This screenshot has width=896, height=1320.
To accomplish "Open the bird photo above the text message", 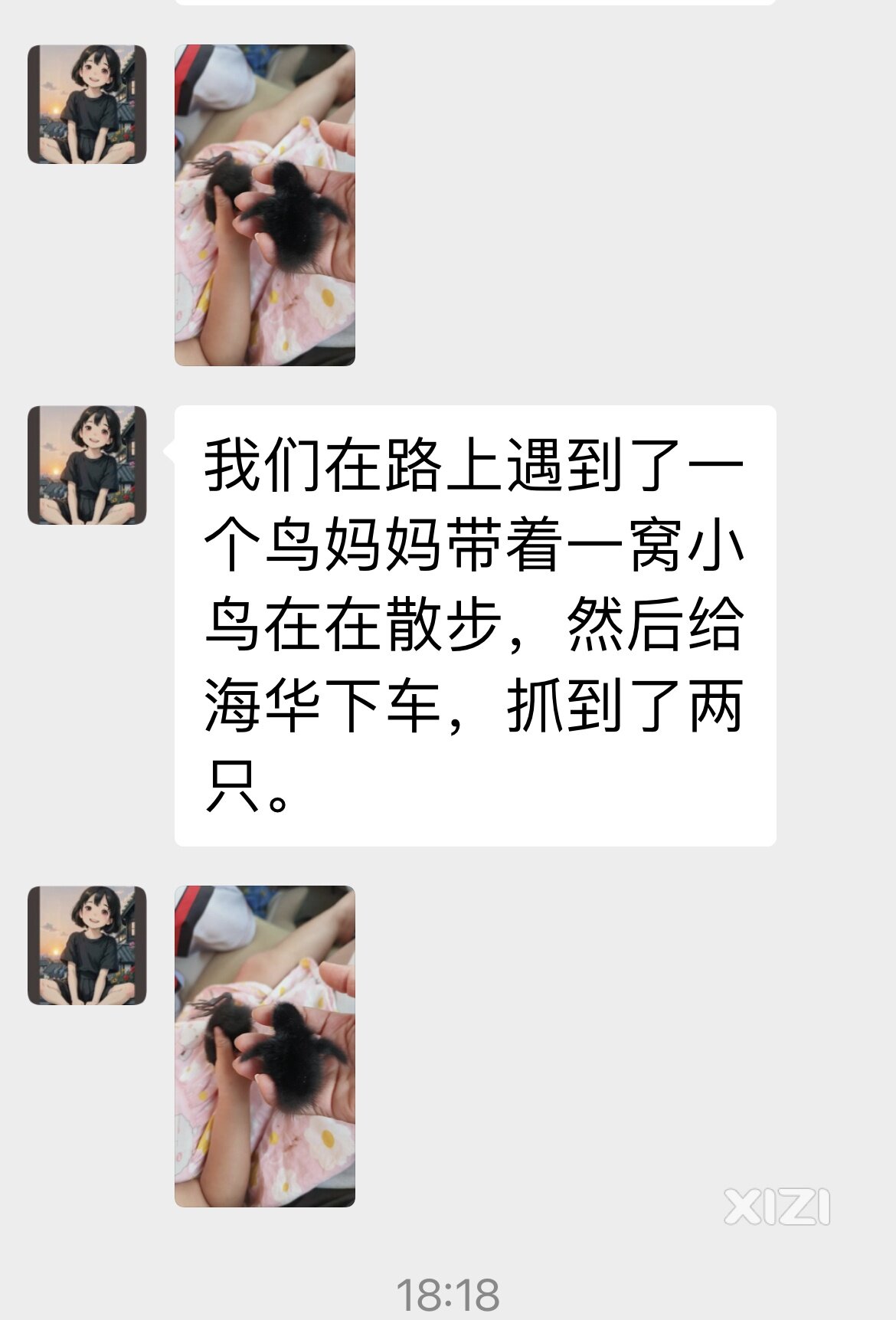I will pos(264,205).
